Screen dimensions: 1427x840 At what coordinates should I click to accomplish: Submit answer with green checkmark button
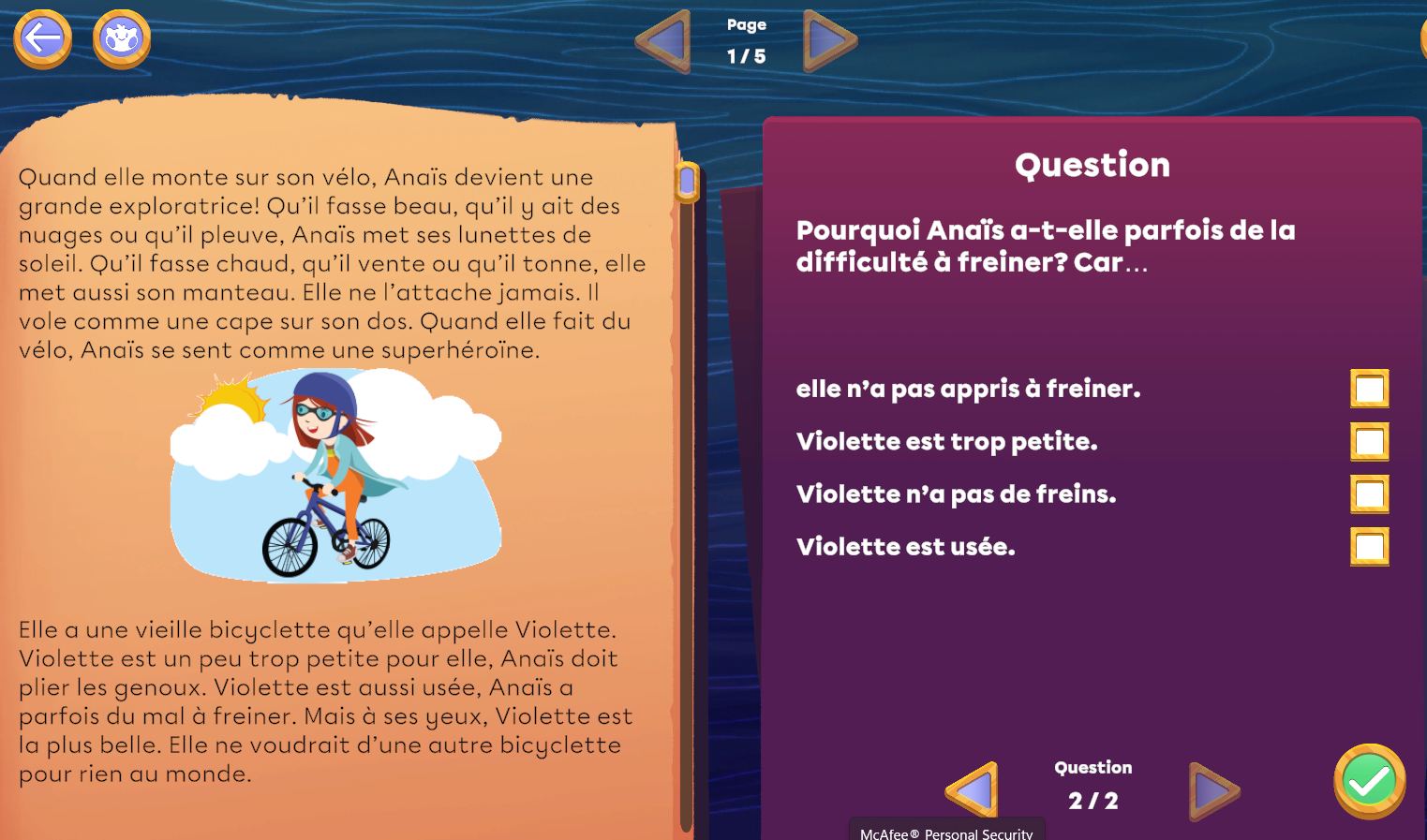click(x=1369, y=781)
